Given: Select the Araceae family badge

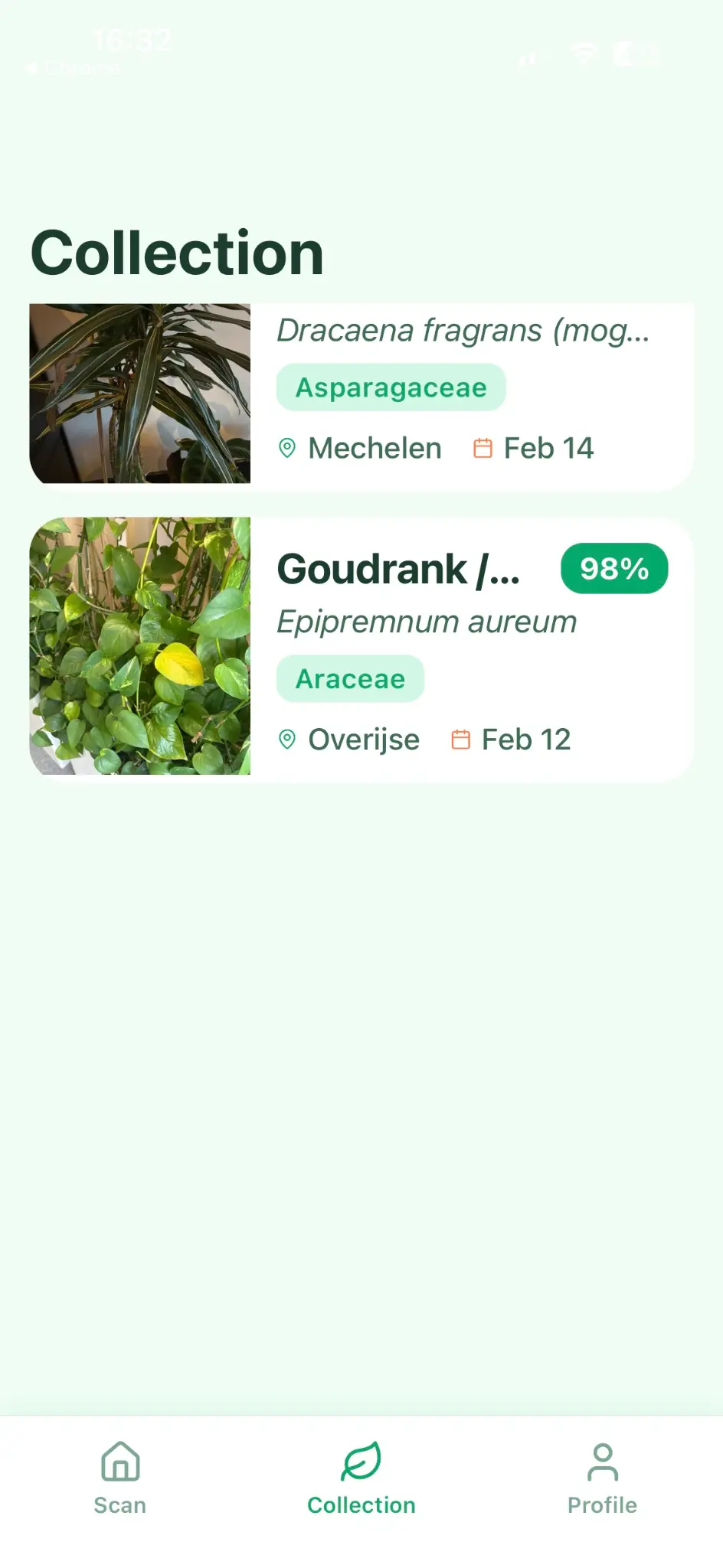Looking at the screenshot, I should point(350,678).
